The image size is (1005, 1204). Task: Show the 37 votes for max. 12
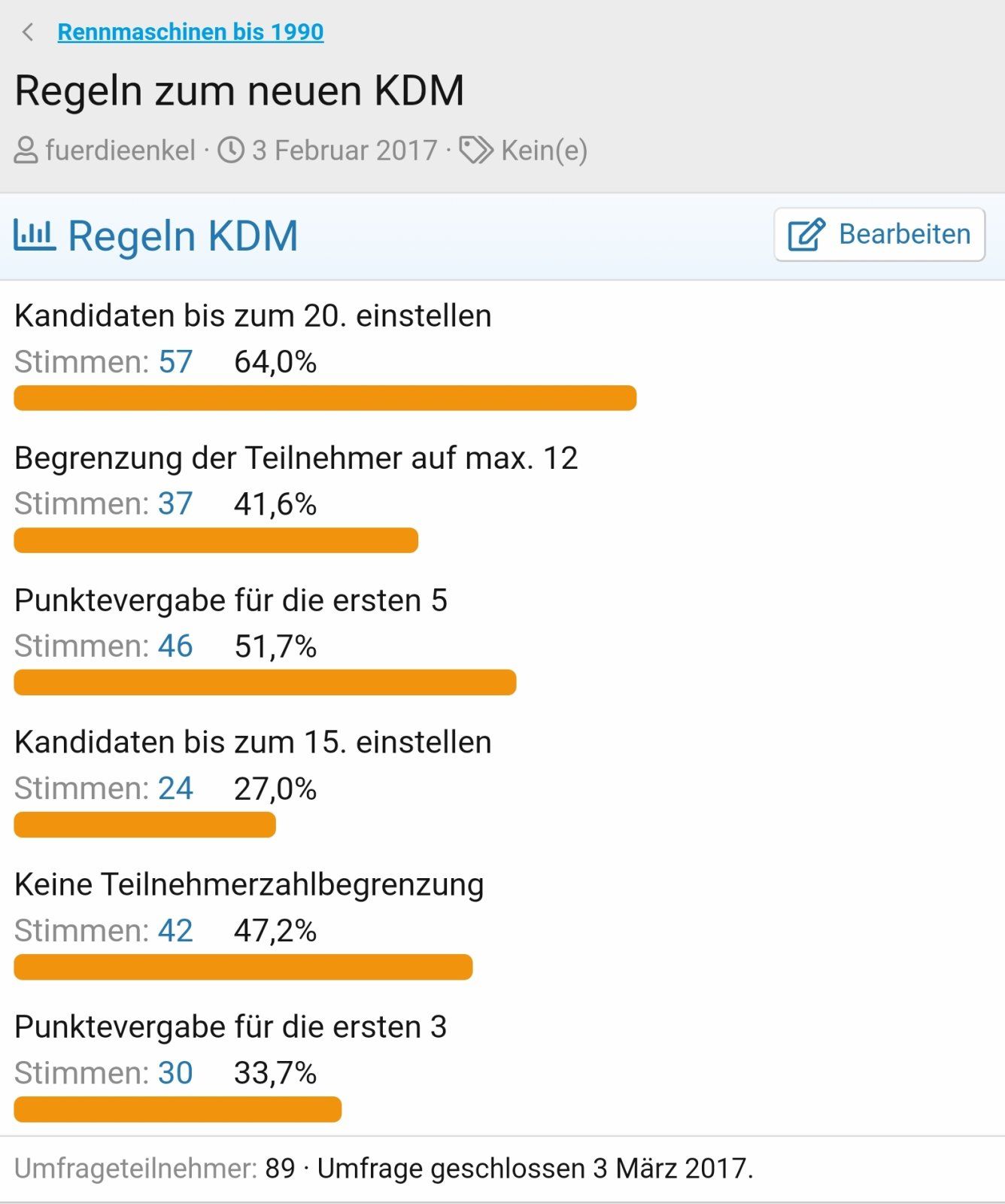click(175, 503)
